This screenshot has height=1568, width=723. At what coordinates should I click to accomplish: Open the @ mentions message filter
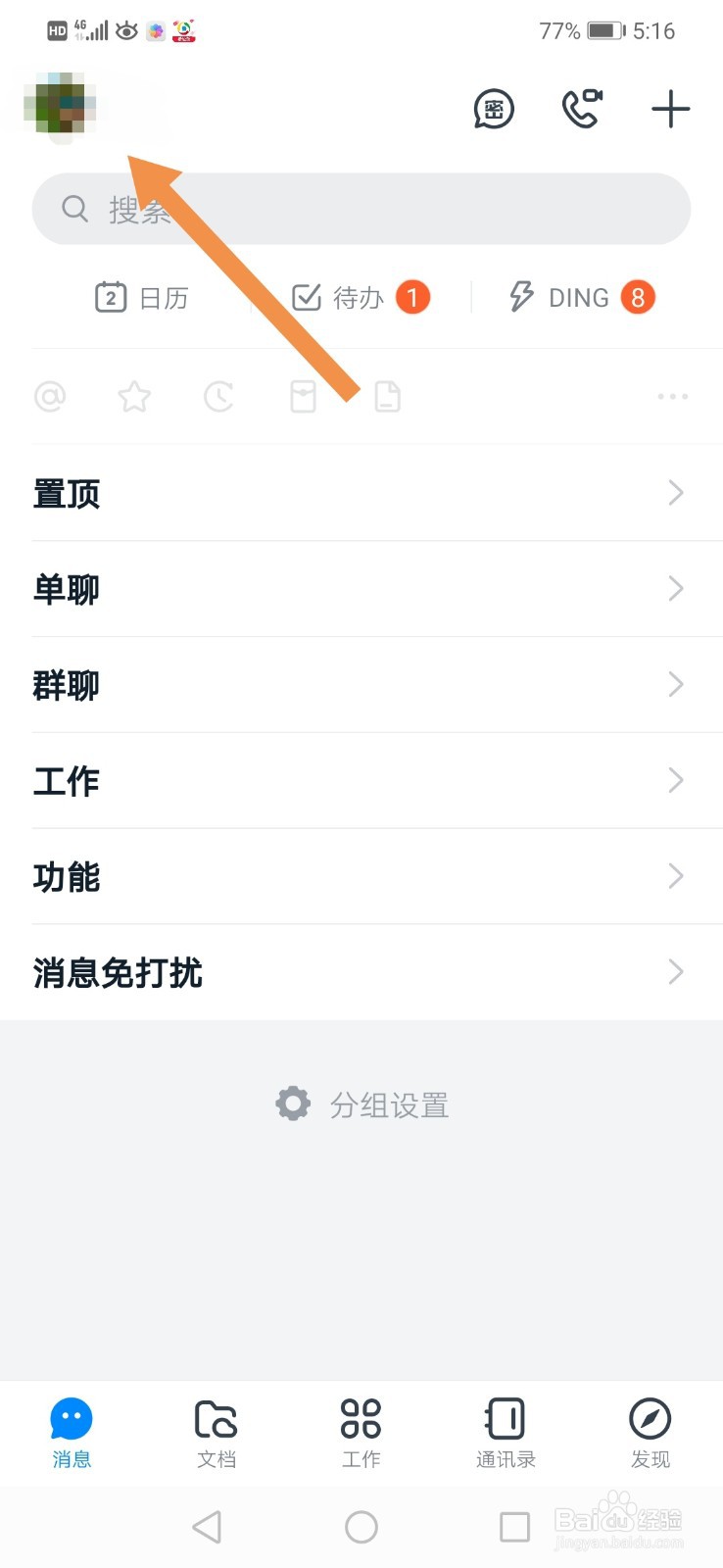[x=50, y=396]
